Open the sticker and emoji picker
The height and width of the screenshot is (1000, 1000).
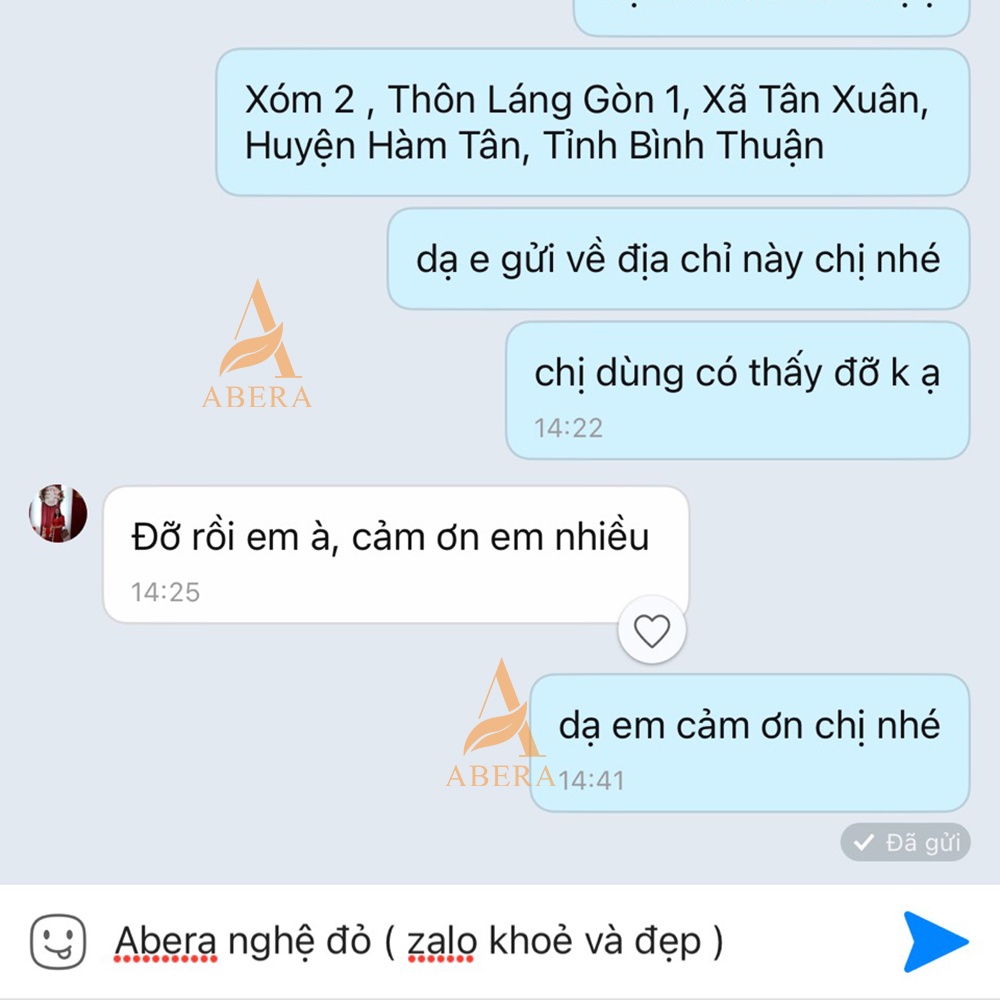coord(58,942)
